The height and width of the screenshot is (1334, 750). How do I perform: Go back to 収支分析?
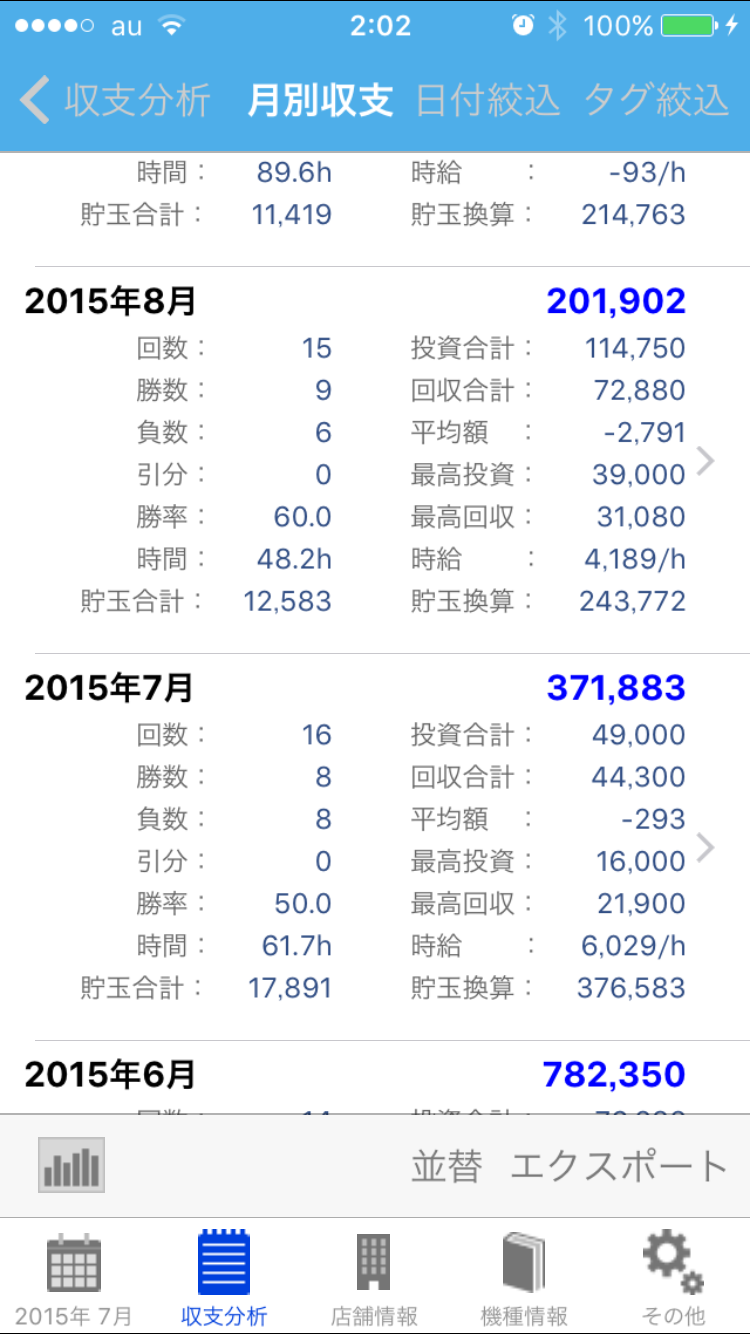pyautogui.click(x=114, y=101)
